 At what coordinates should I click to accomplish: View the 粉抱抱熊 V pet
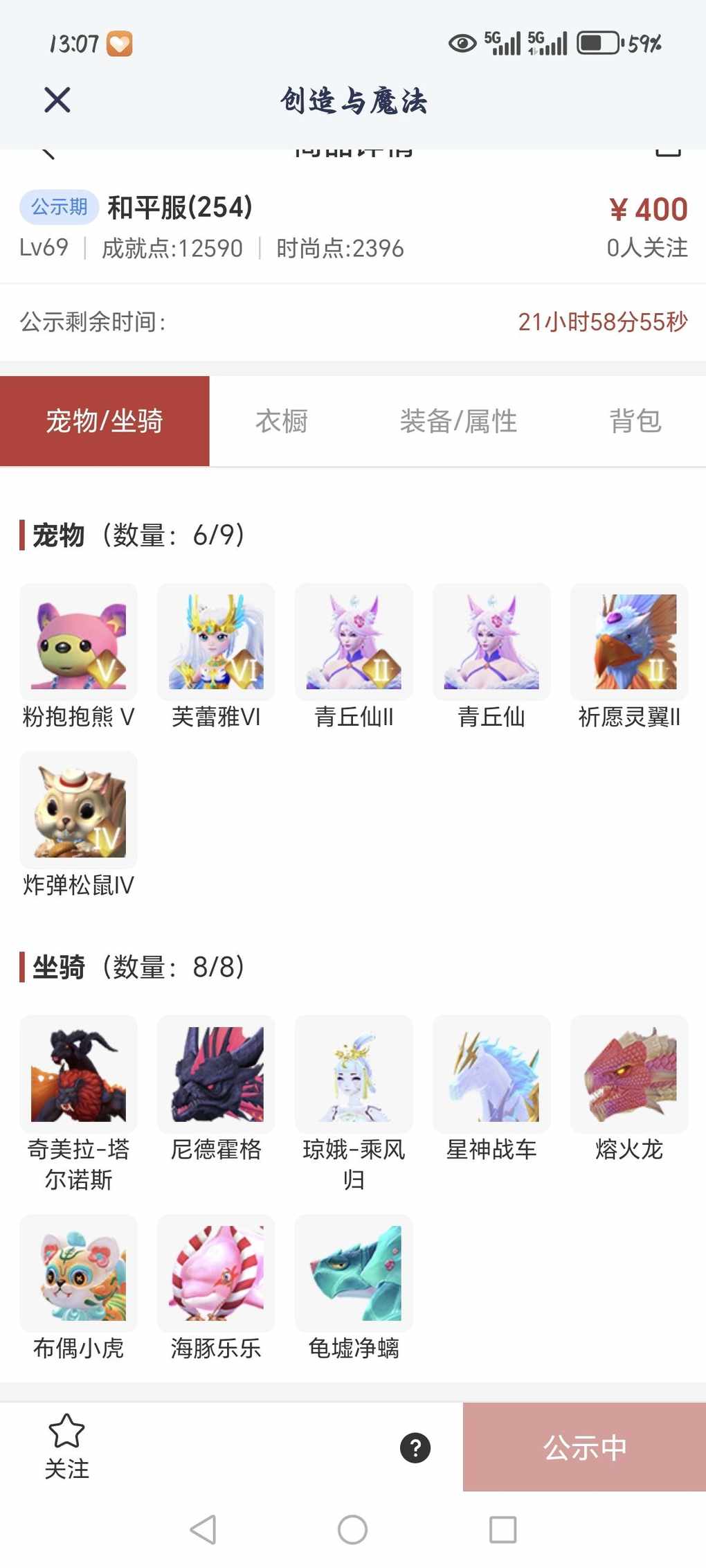(78, 642)
